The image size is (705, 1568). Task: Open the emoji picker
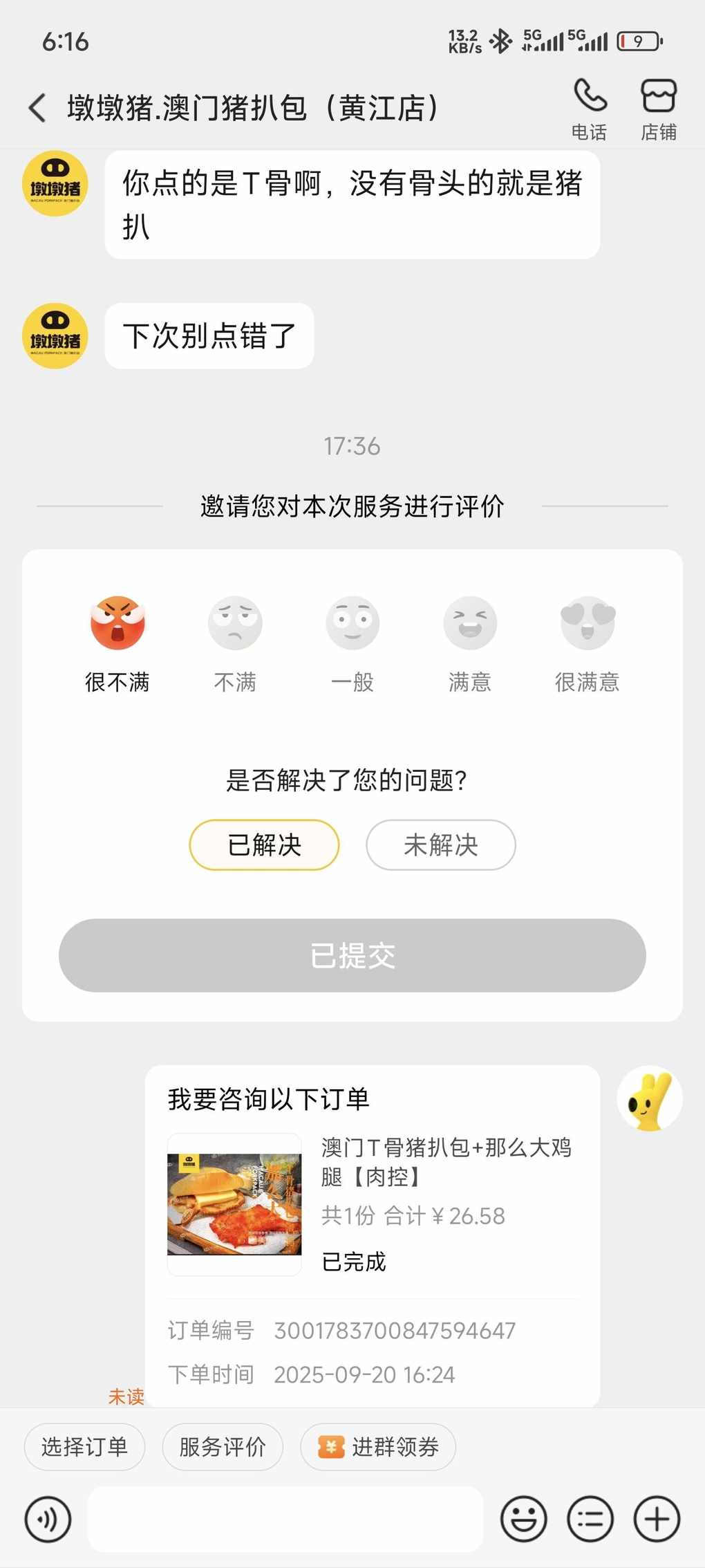(x=523, y=1519)
